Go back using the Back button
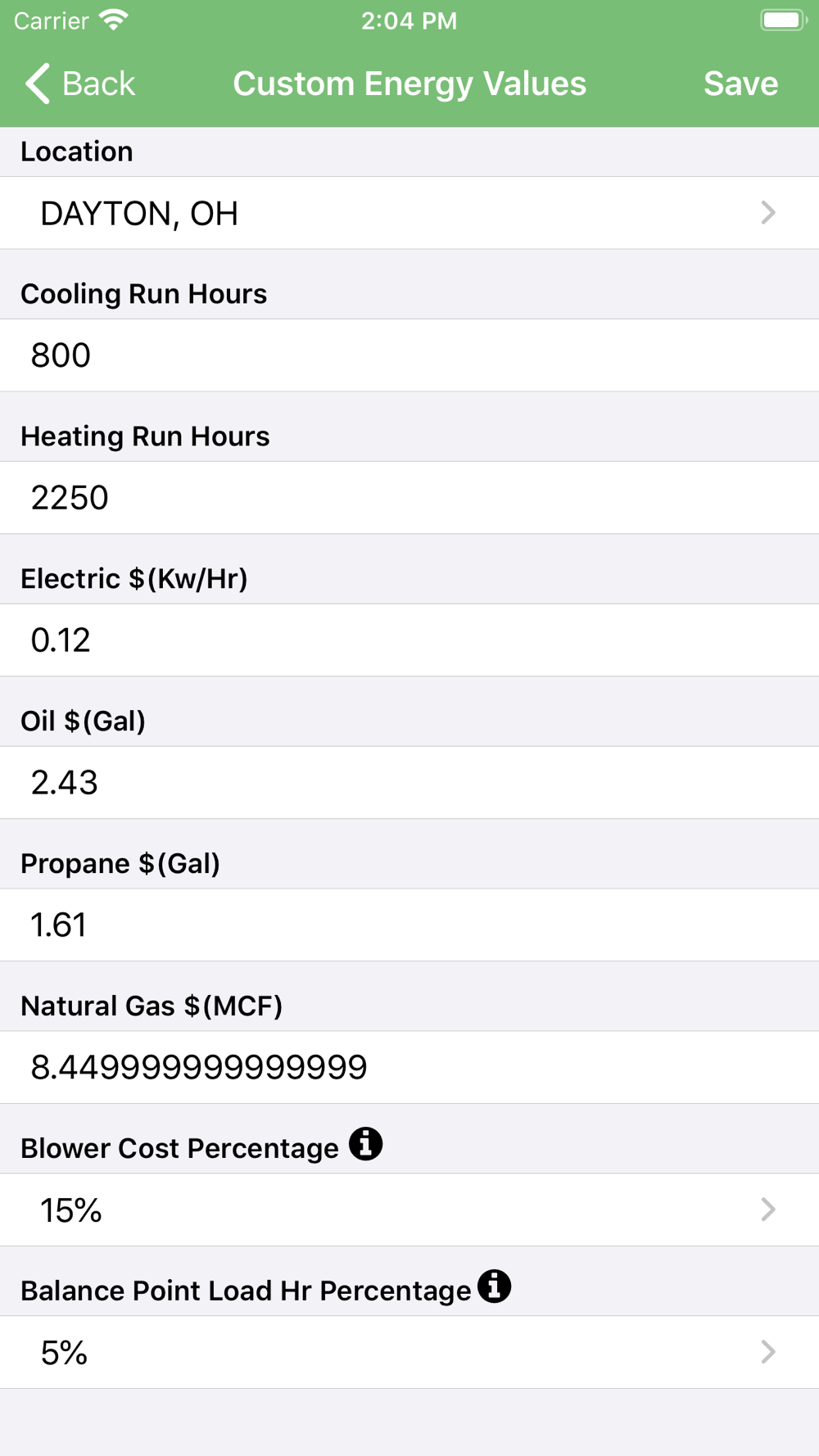The width and height of the screenshot is (819, 1456). [x=79, y=84]
